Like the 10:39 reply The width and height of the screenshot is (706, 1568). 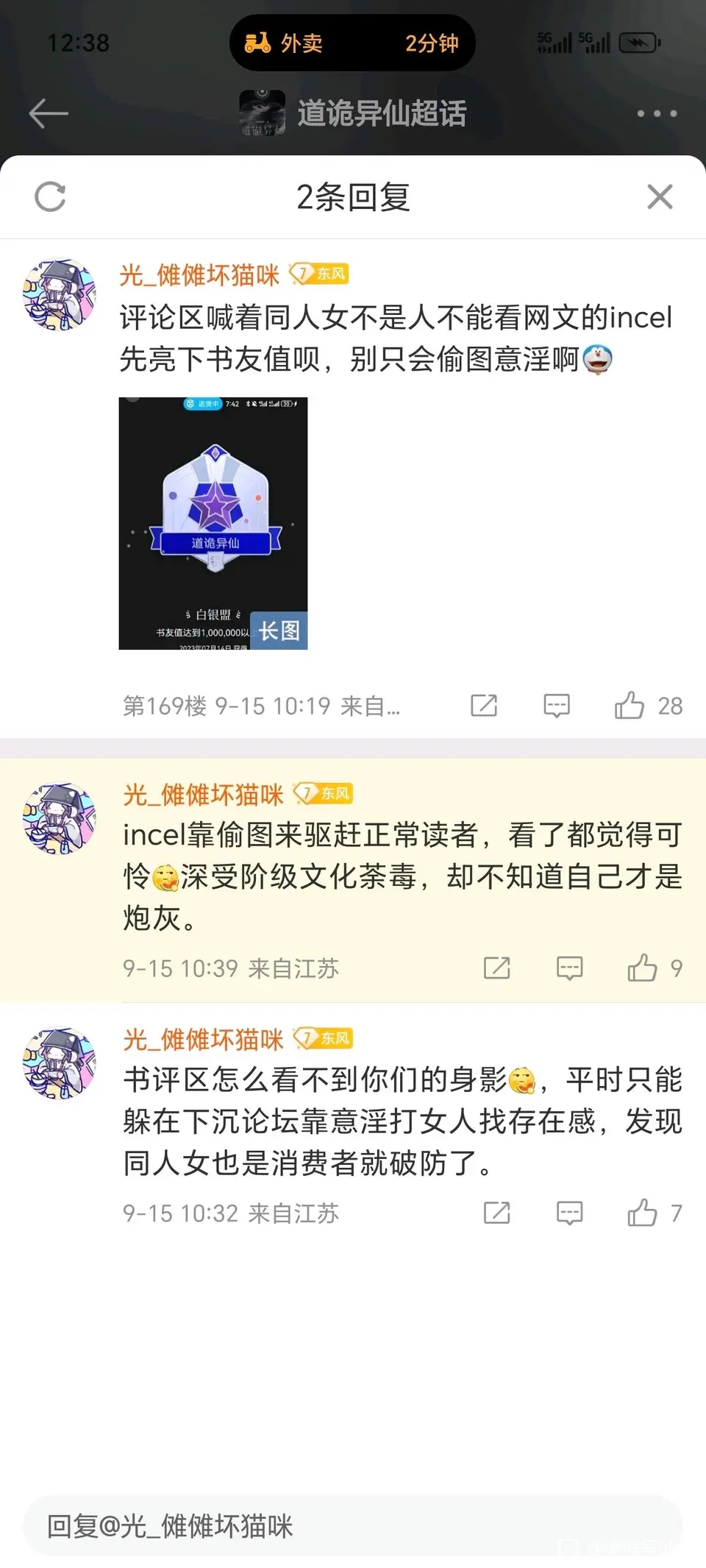[x=642, y=968]
